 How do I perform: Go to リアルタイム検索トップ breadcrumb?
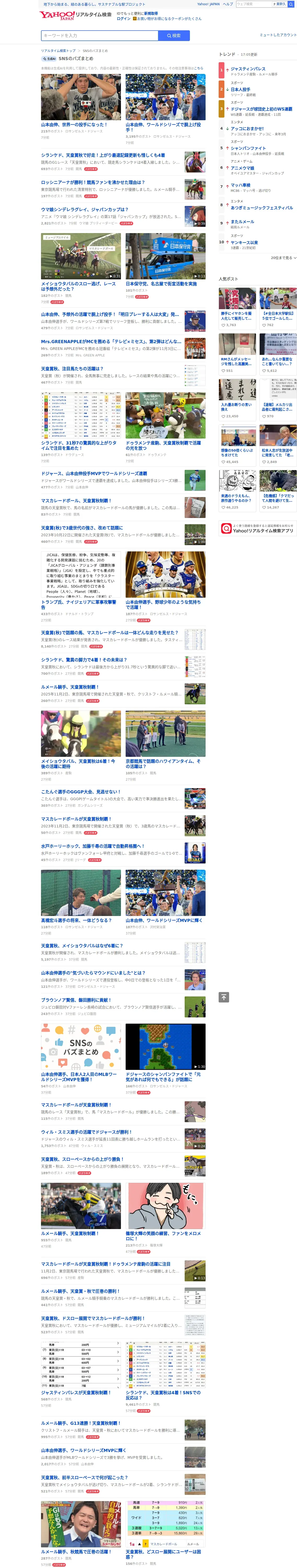pyautogui.click(x=59, y=50)
